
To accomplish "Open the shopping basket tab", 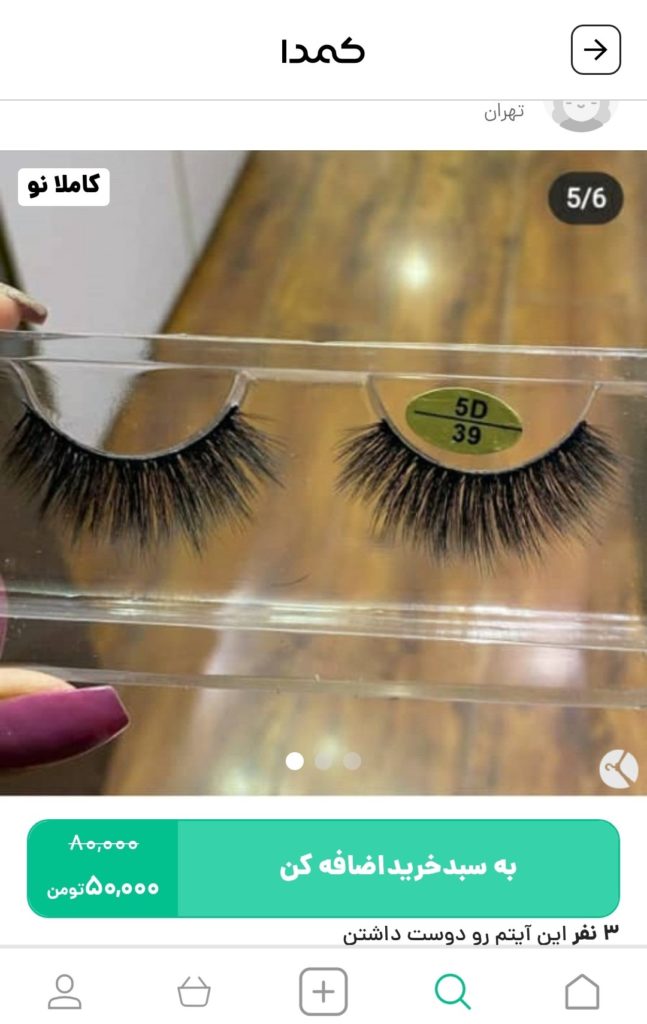I will 194,992.
